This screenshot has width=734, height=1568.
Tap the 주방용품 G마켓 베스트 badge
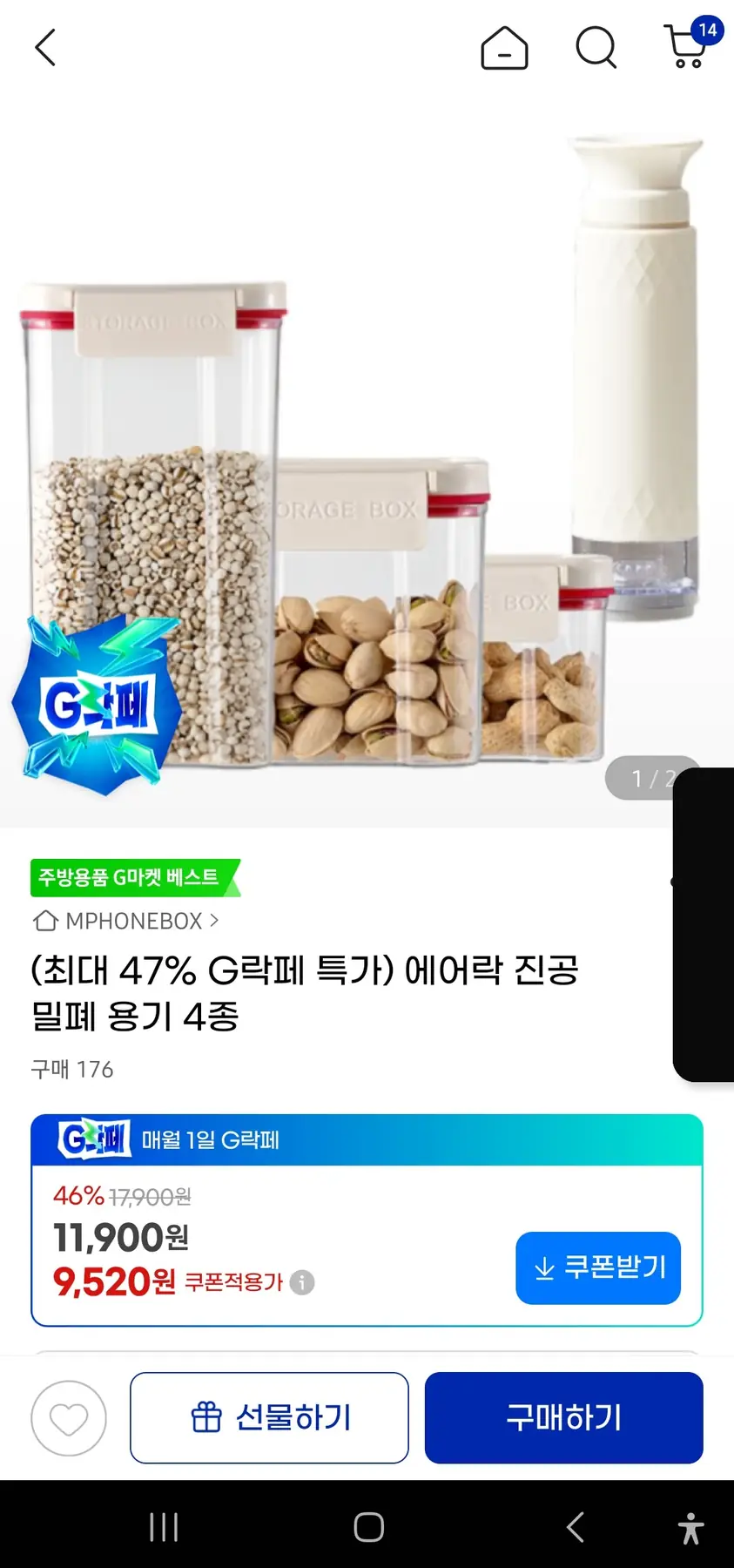point(135,877)
